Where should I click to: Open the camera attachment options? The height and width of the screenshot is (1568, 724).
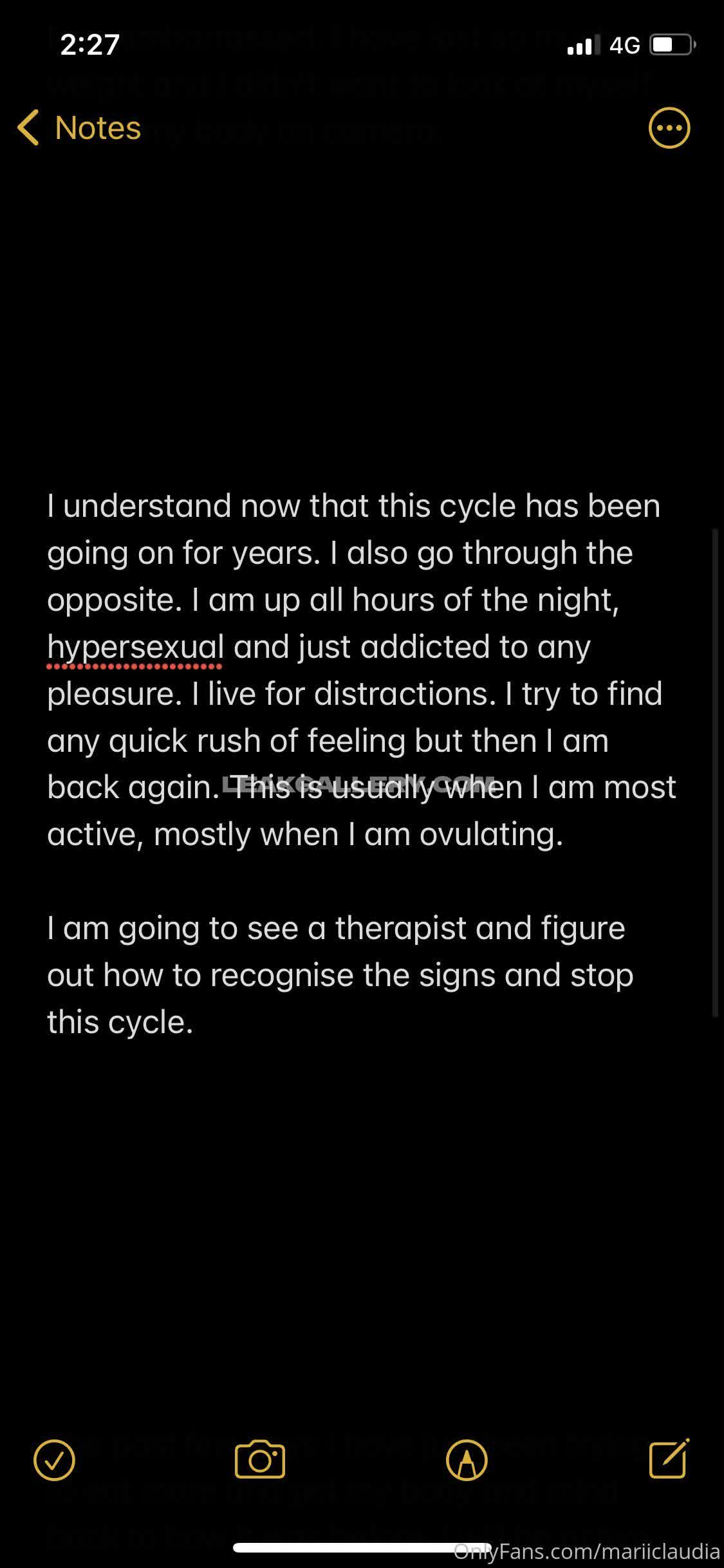pyautogui.click(x=259, y=1459)
